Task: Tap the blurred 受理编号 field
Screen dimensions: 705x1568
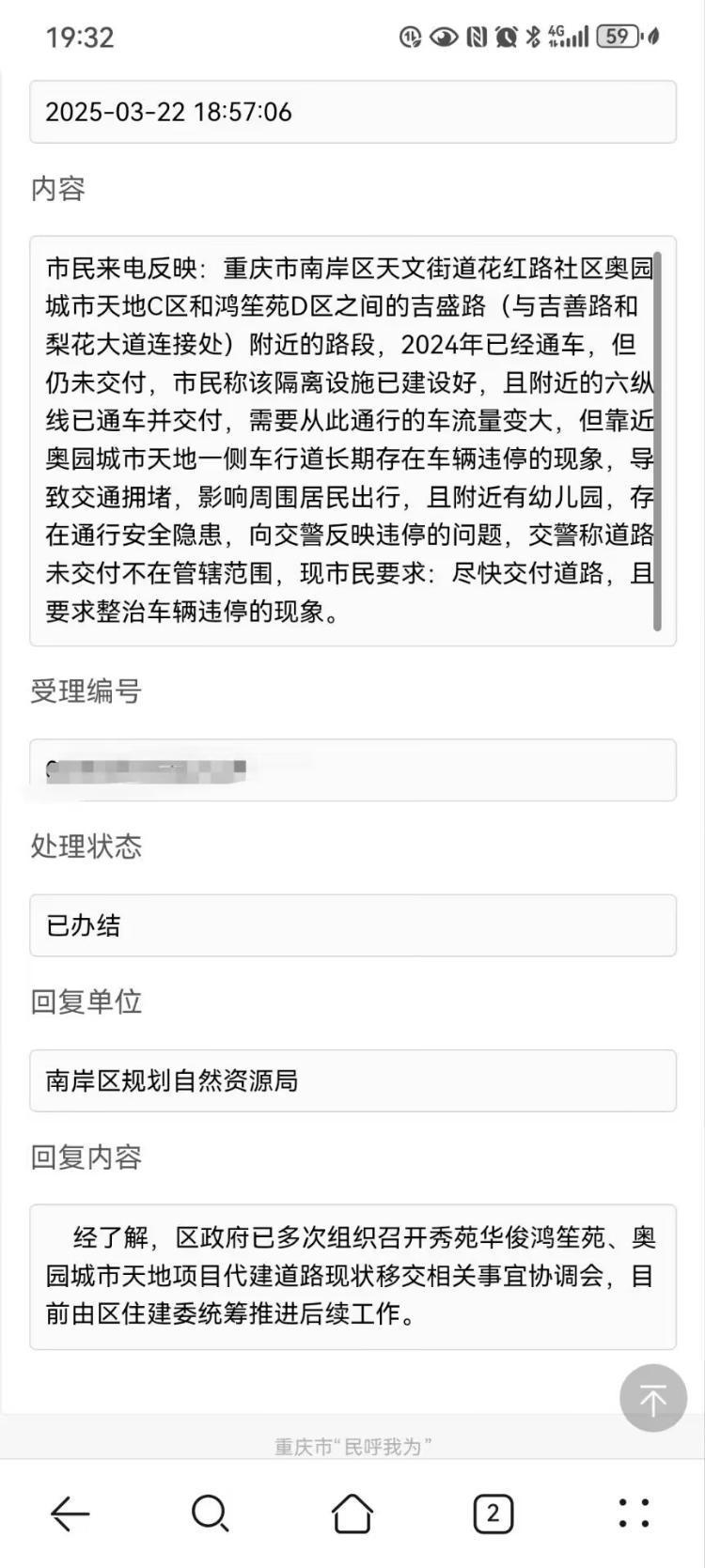Action: tap(352, 770)
